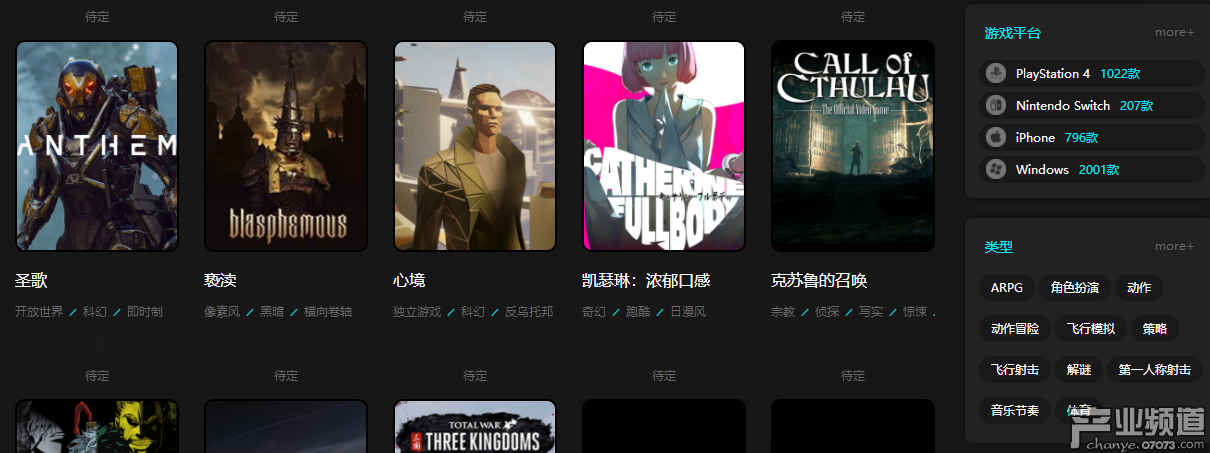Open the Anthem (圣歌) game card
1210x453 pixels.
click(x=97, y=145)
